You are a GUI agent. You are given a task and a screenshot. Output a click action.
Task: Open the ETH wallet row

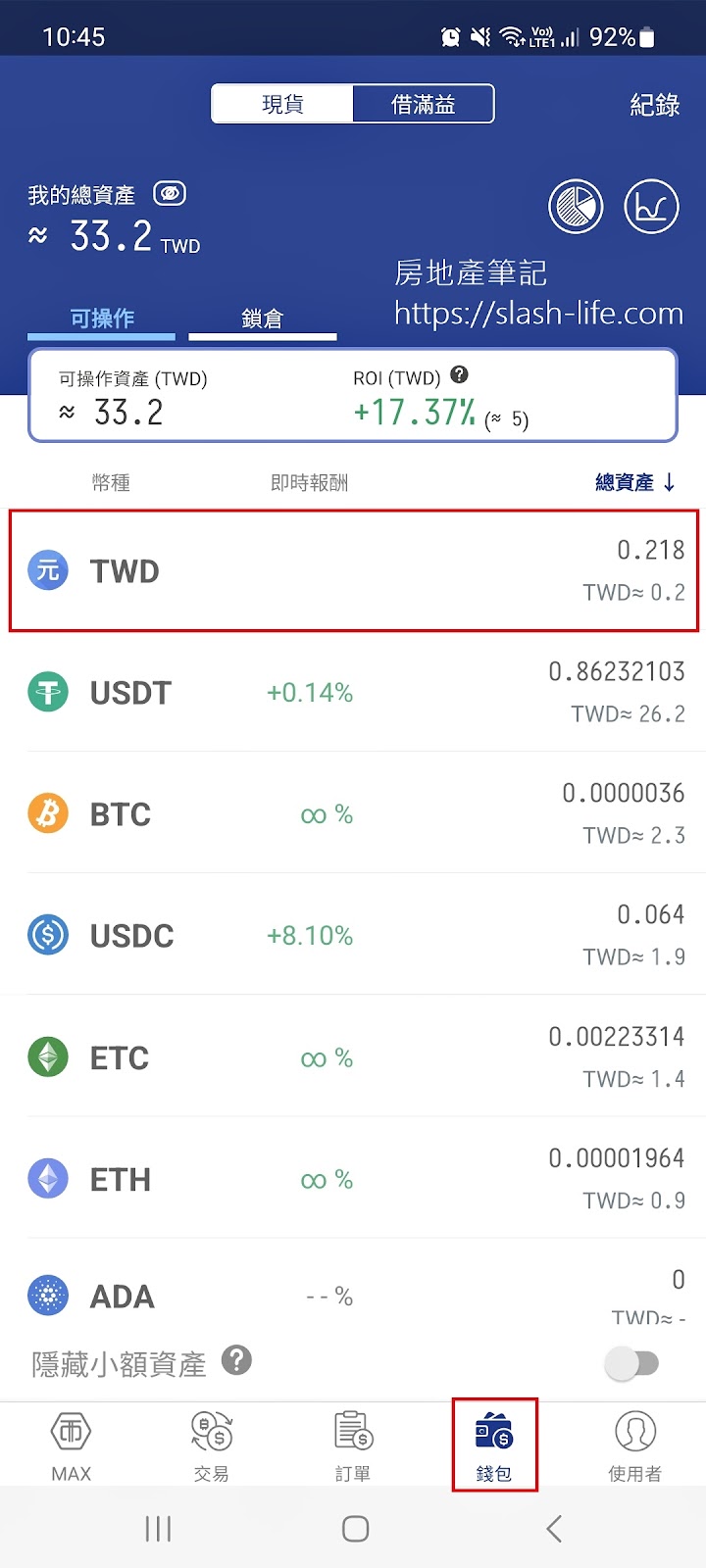pos(353,1178)
